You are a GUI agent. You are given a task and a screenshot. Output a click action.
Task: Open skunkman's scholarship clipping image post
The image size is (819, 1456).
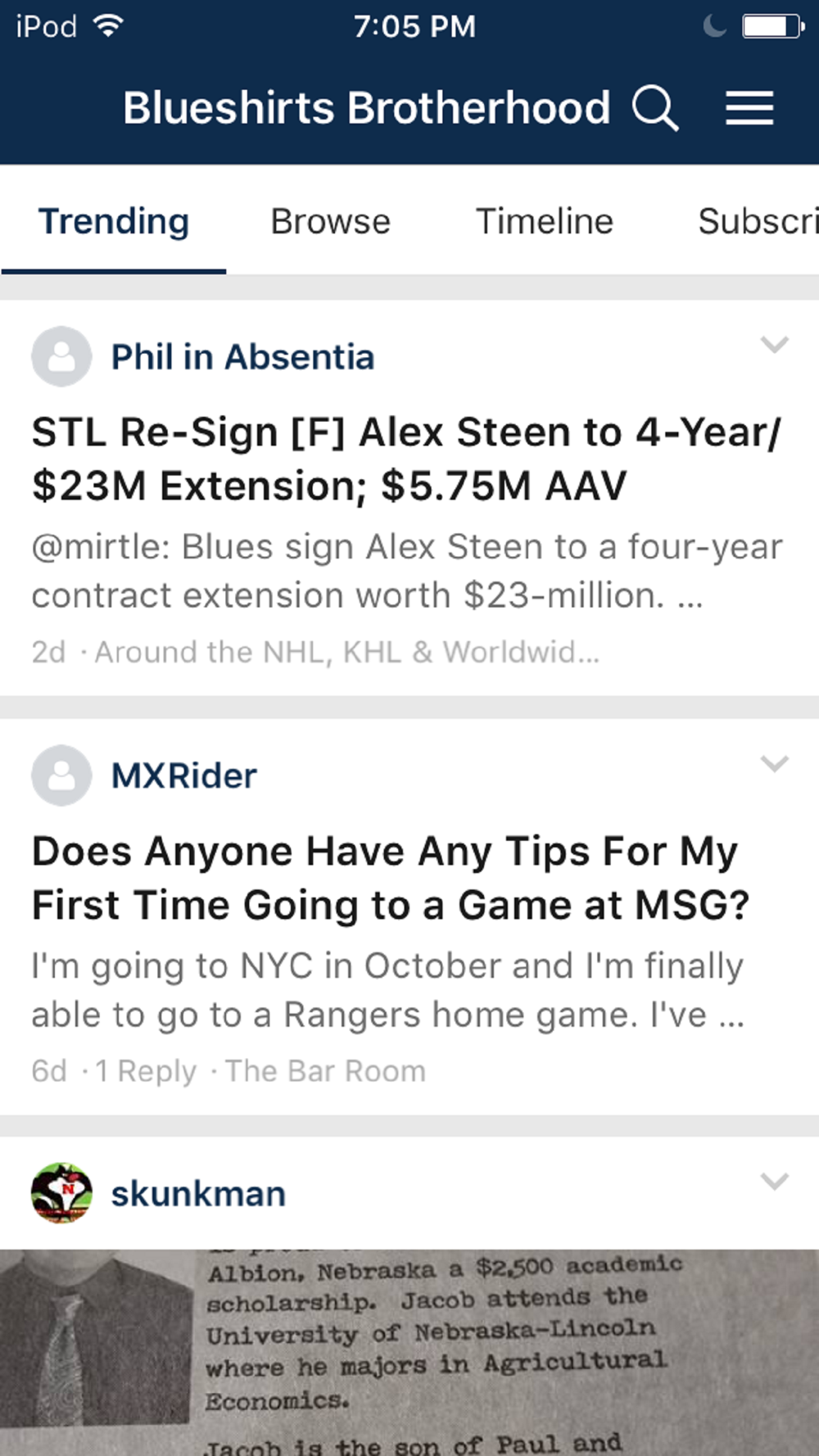(409, 1351)
